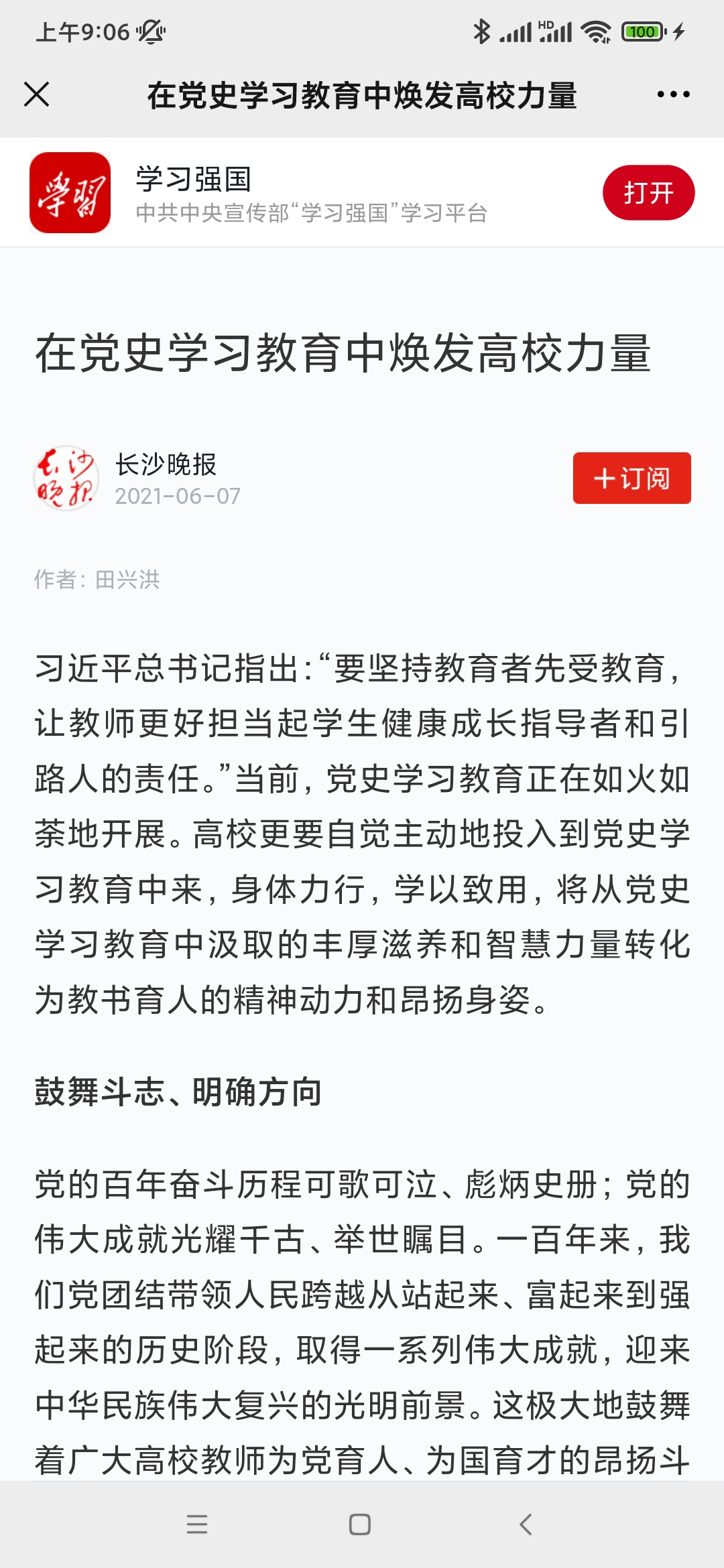Go back using system navigation
The height and width of the screenshot is (1568, 724).
point(526,1524)
